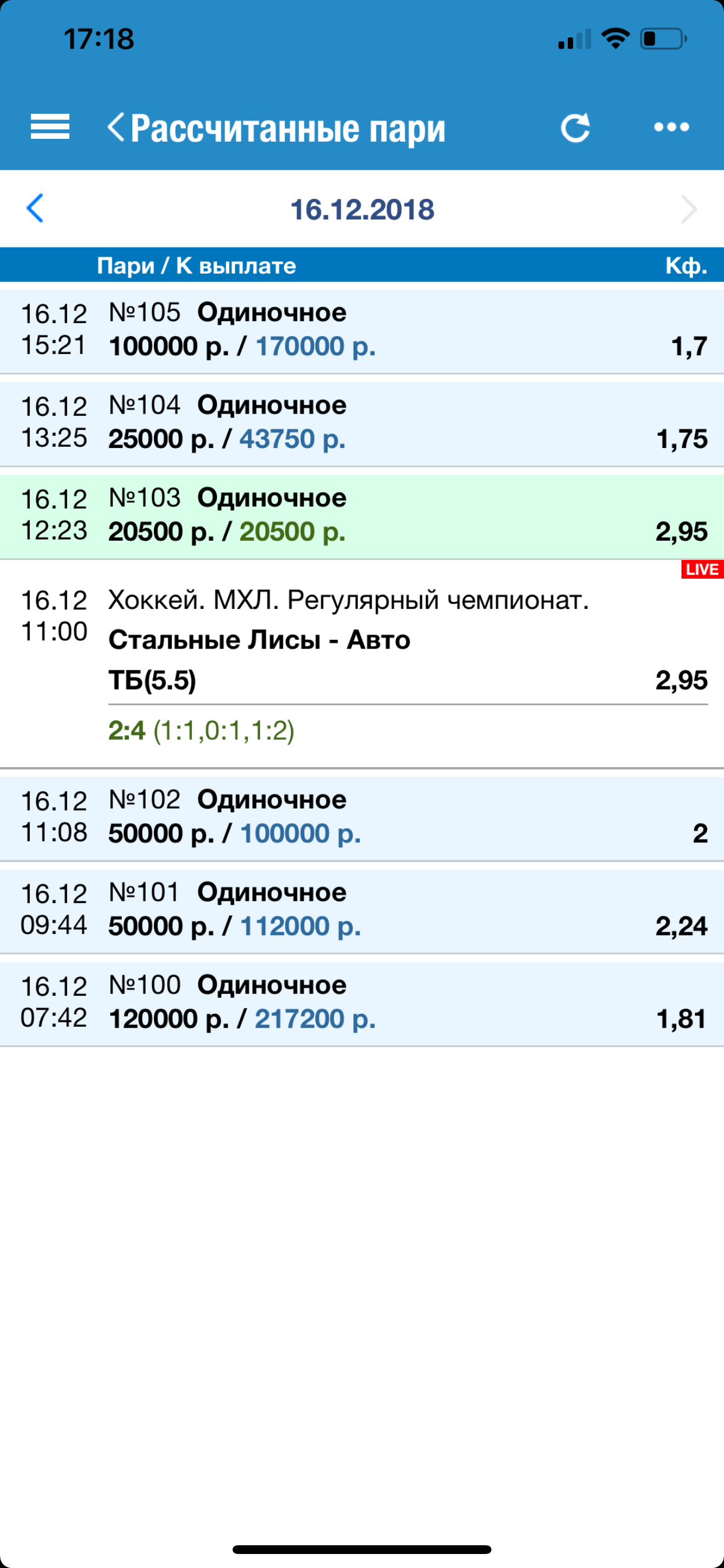Open the Стальные Лисы - Авто event

259,640
